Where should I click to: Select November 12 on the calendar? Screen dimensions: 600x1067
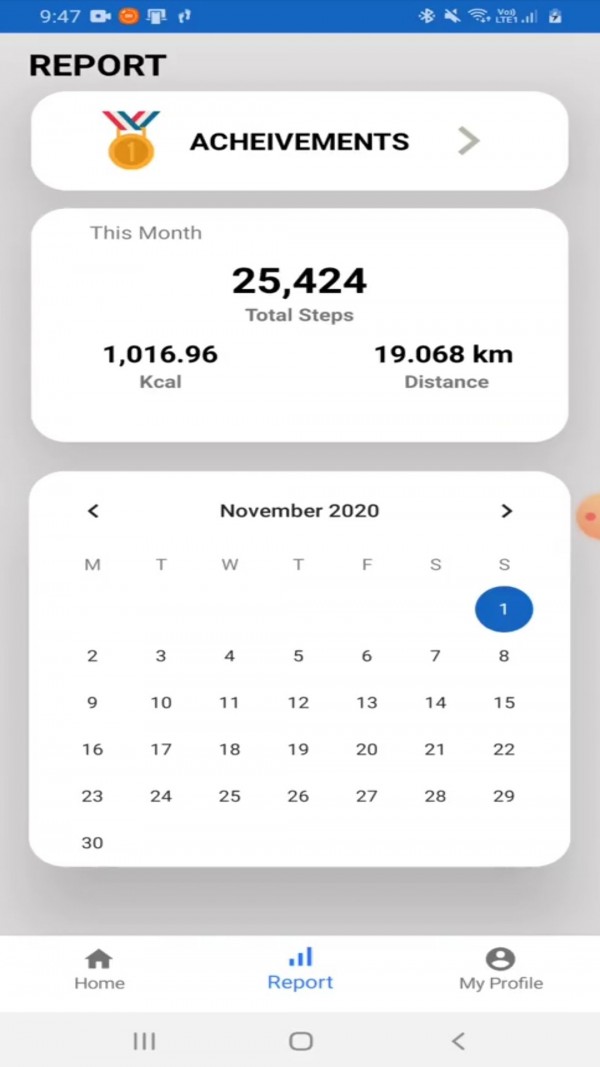(x=298, y=703)
